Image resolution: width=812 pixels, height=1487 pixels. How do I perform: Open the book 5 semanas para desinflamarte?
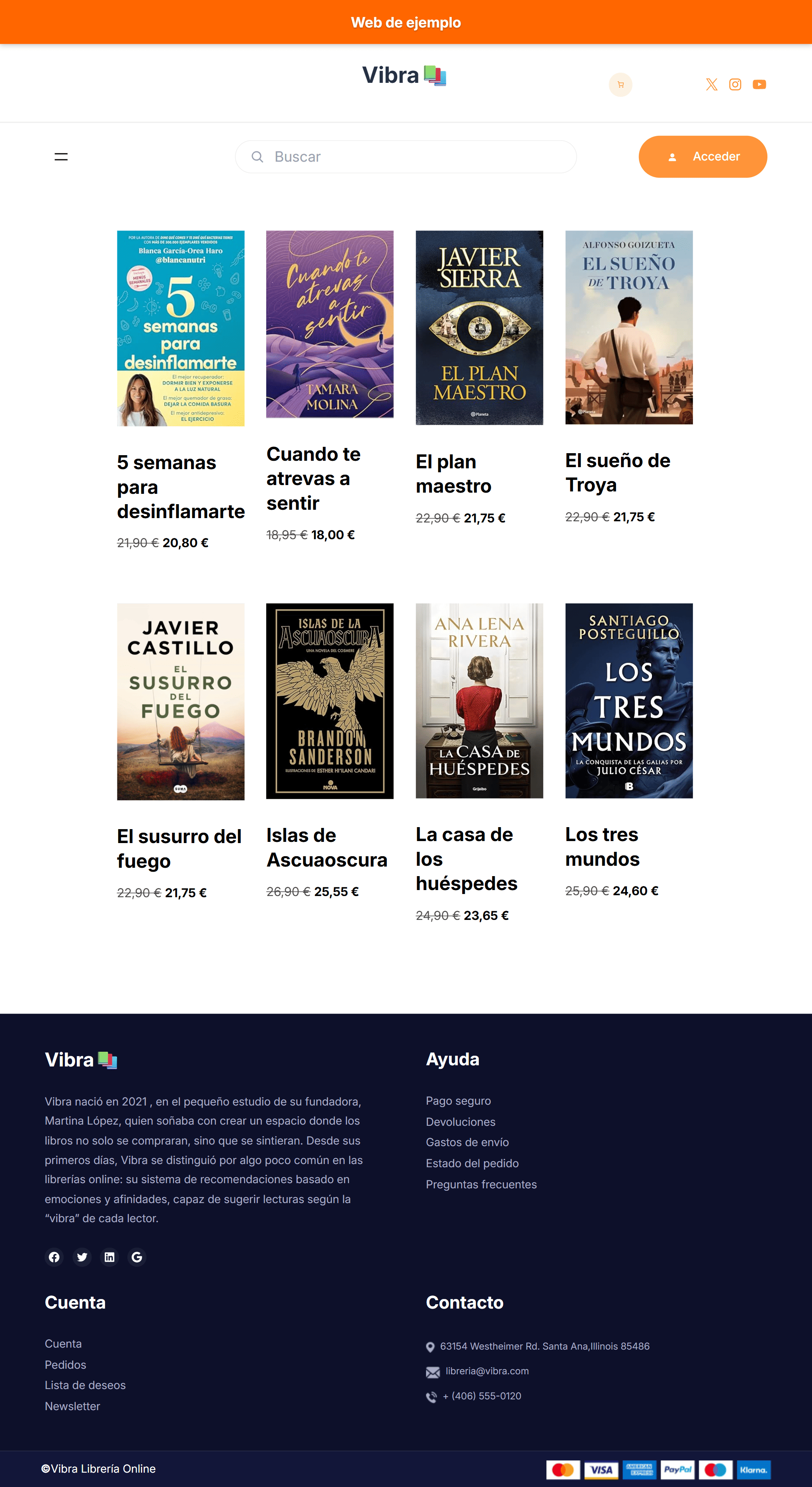coord(181,329)
